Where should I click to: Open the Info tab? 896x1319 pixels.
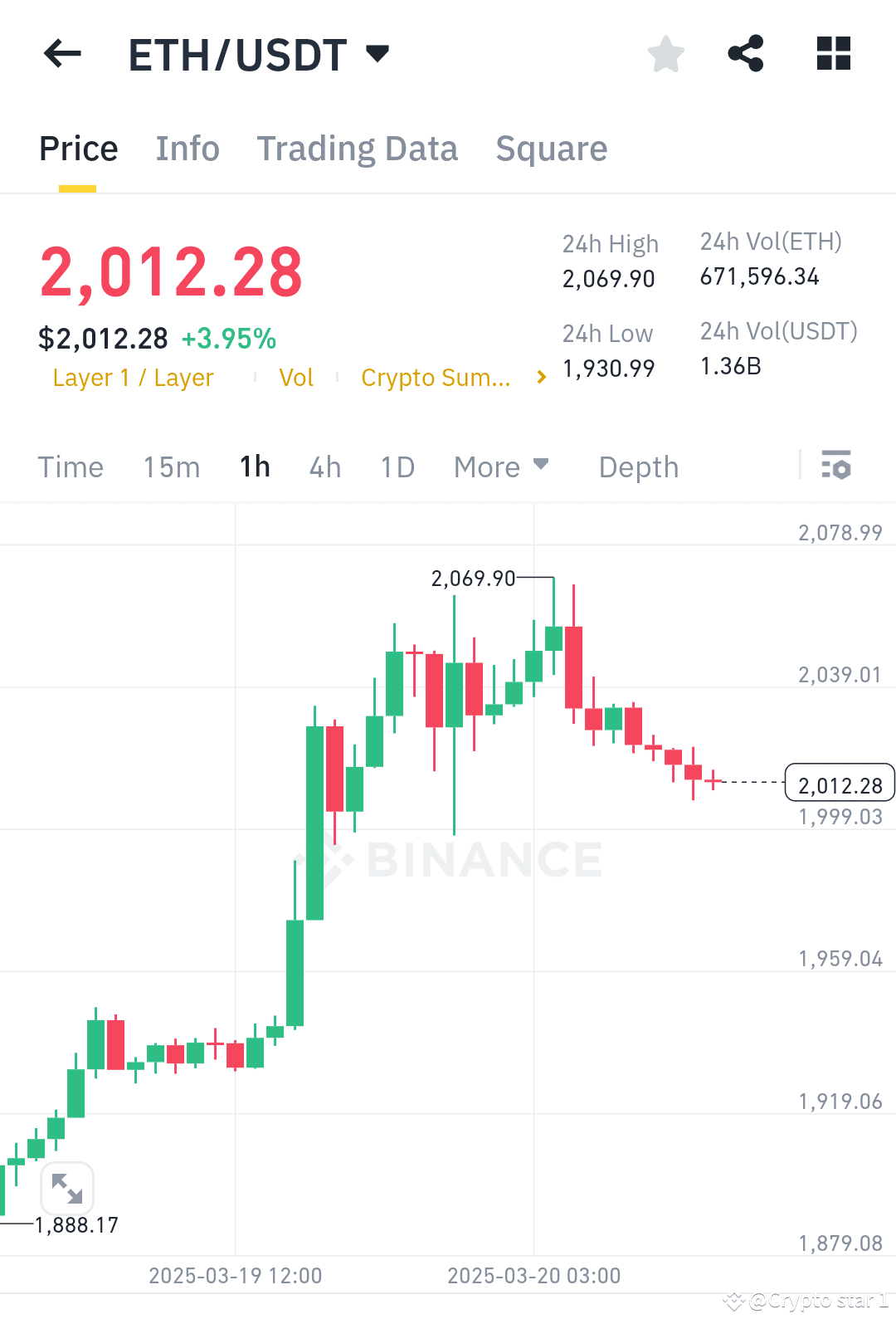pos(187,149)
